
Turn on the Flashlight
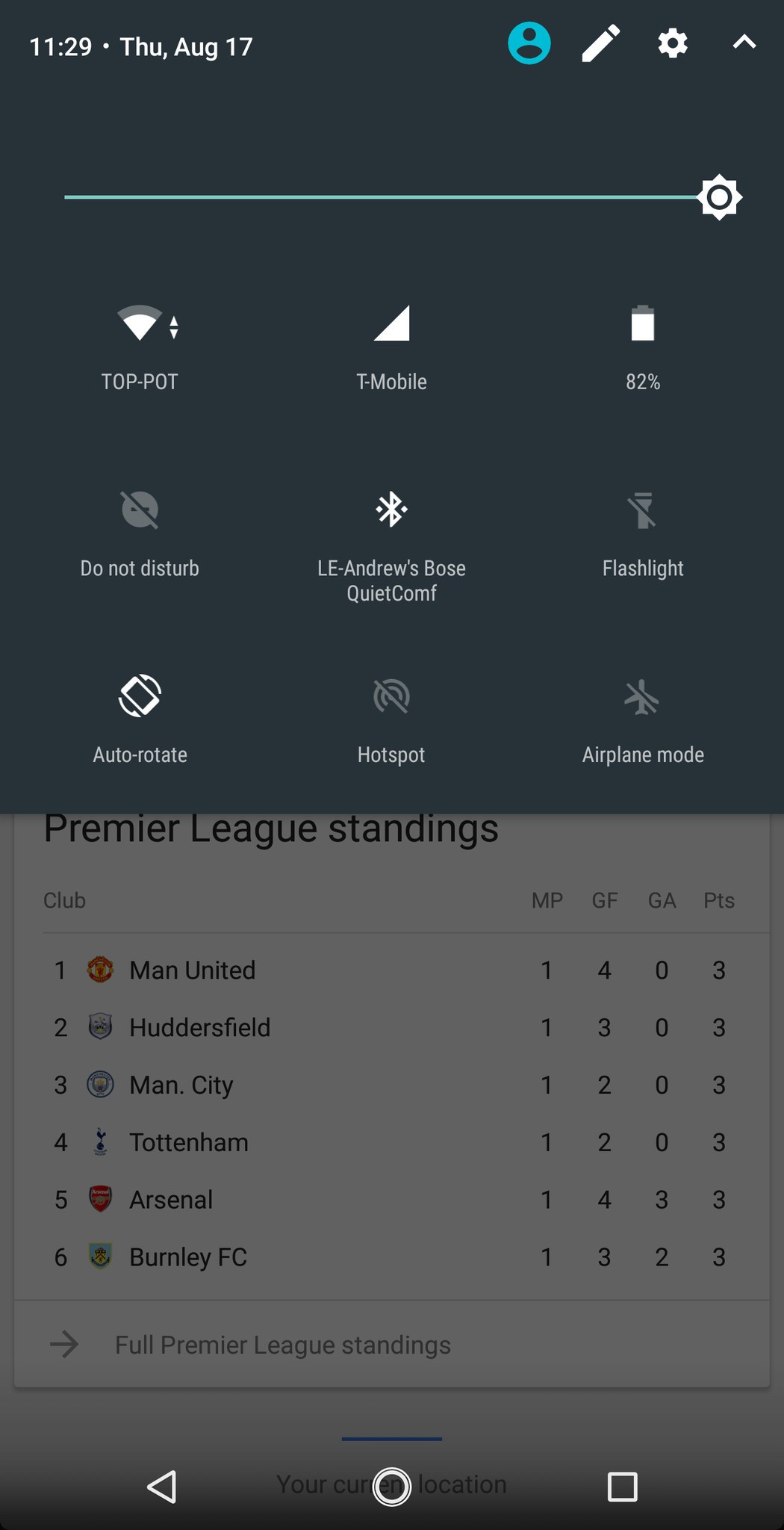pos(643,533)
